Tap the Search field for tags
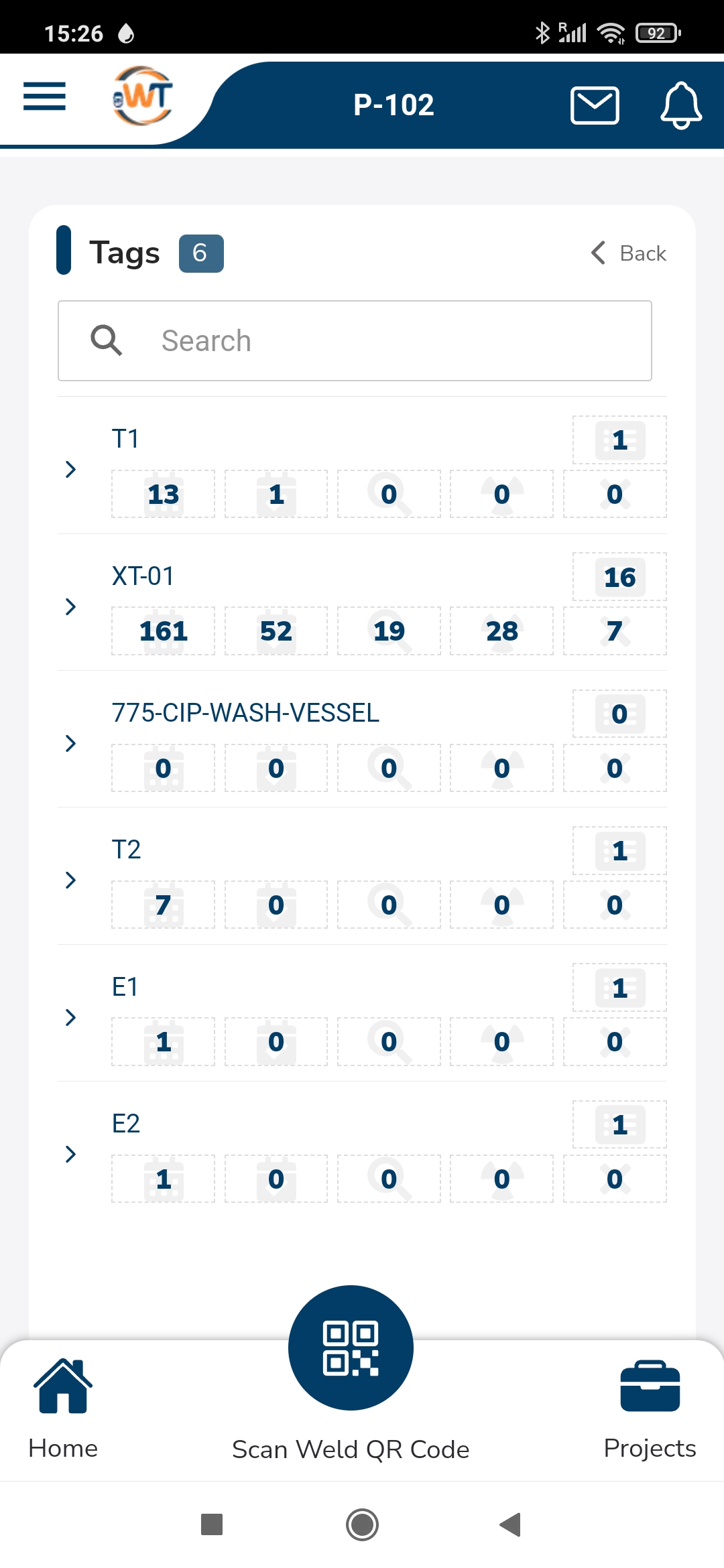 click(355, 340)
